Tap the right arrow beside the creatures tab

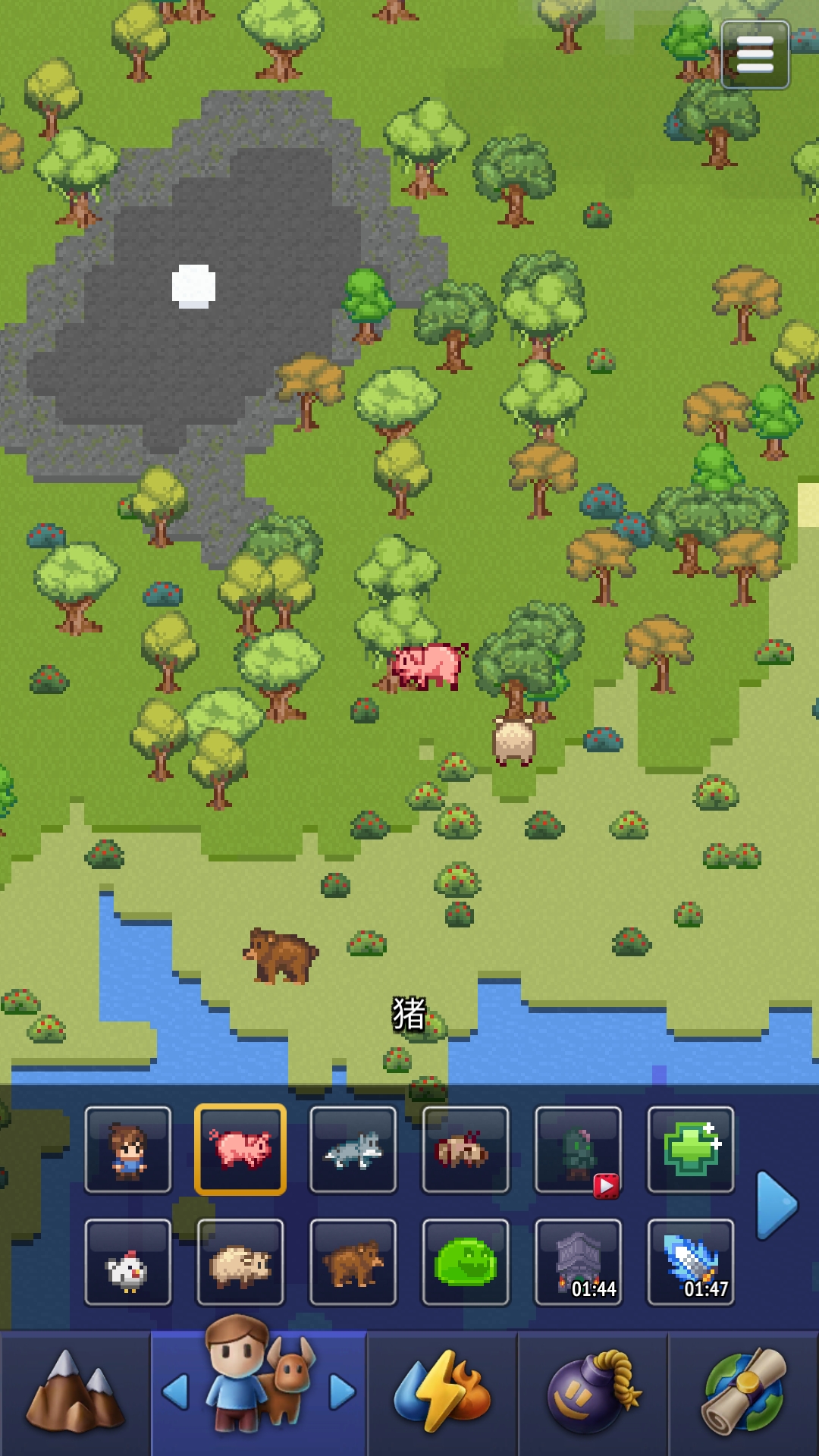[x=342, y=1392]
